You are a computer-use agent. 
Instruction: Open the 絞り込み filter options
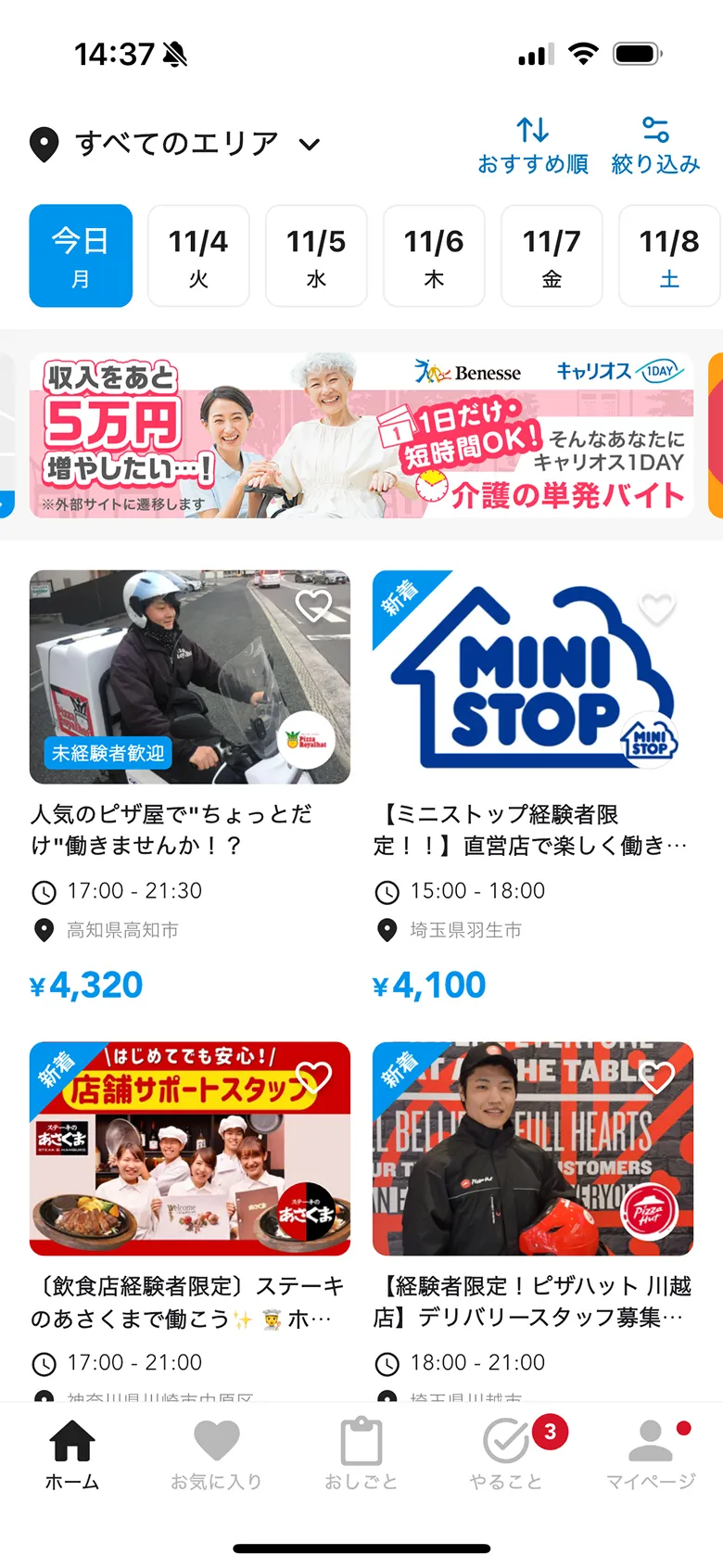655,146
